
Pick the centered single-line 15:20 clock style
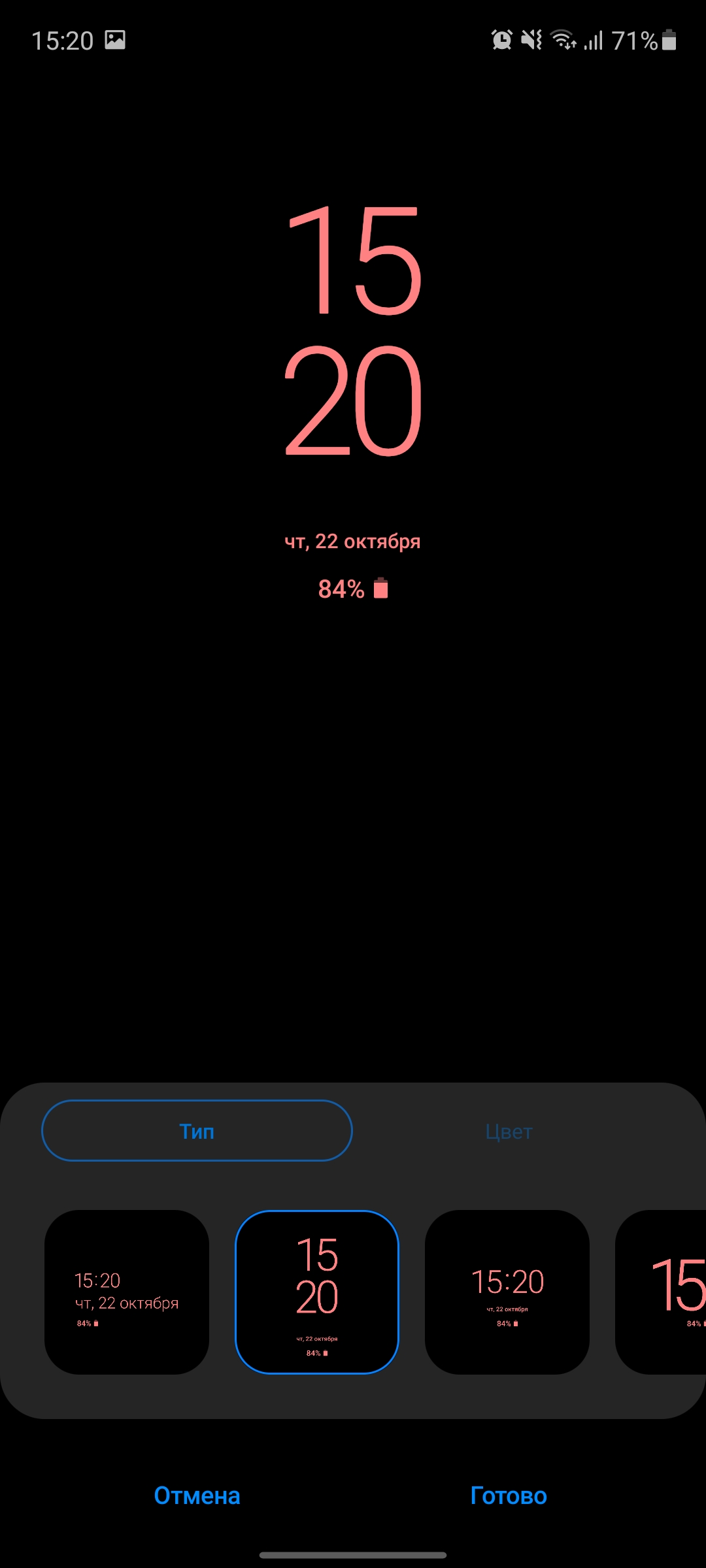coord(507,1292)
